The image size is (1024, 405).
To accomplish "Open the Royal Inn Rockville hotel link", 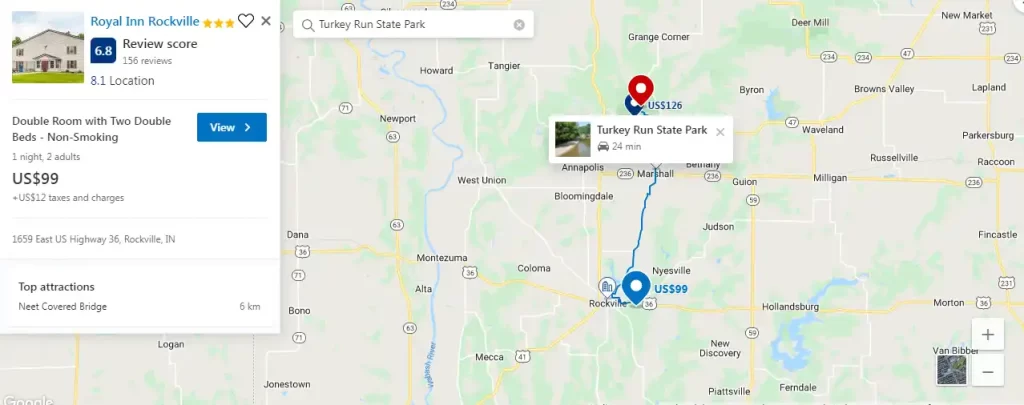I will [x=144, y=21].
